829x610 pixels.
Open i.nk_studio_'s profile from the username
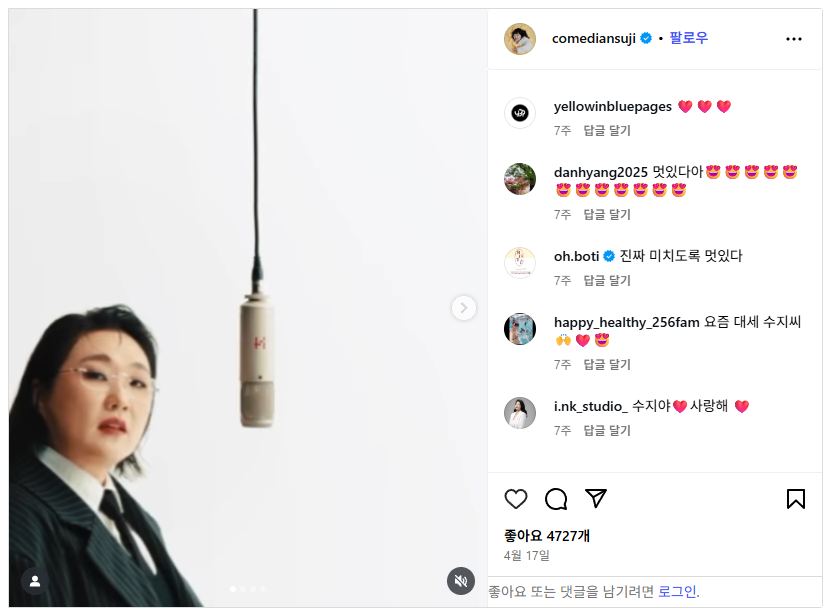(x=591, y=406)
